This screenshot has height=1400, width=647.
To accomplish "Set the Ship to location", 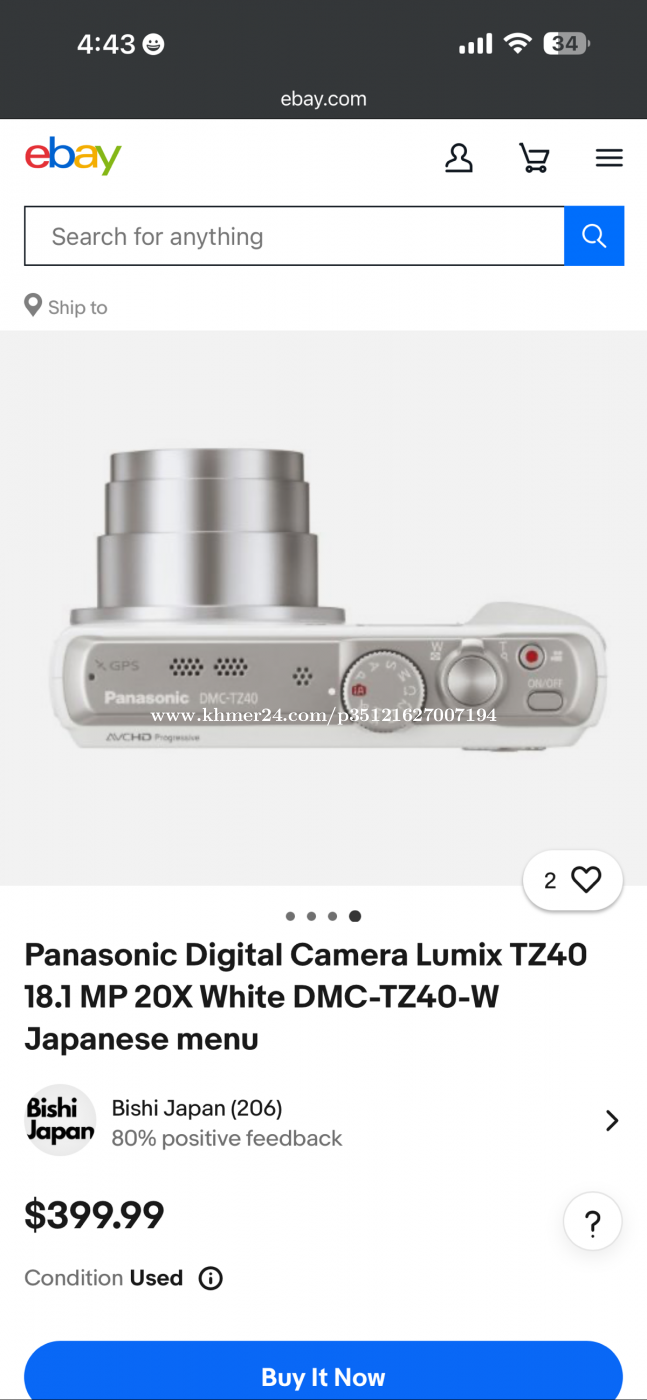I will point(66,307).
